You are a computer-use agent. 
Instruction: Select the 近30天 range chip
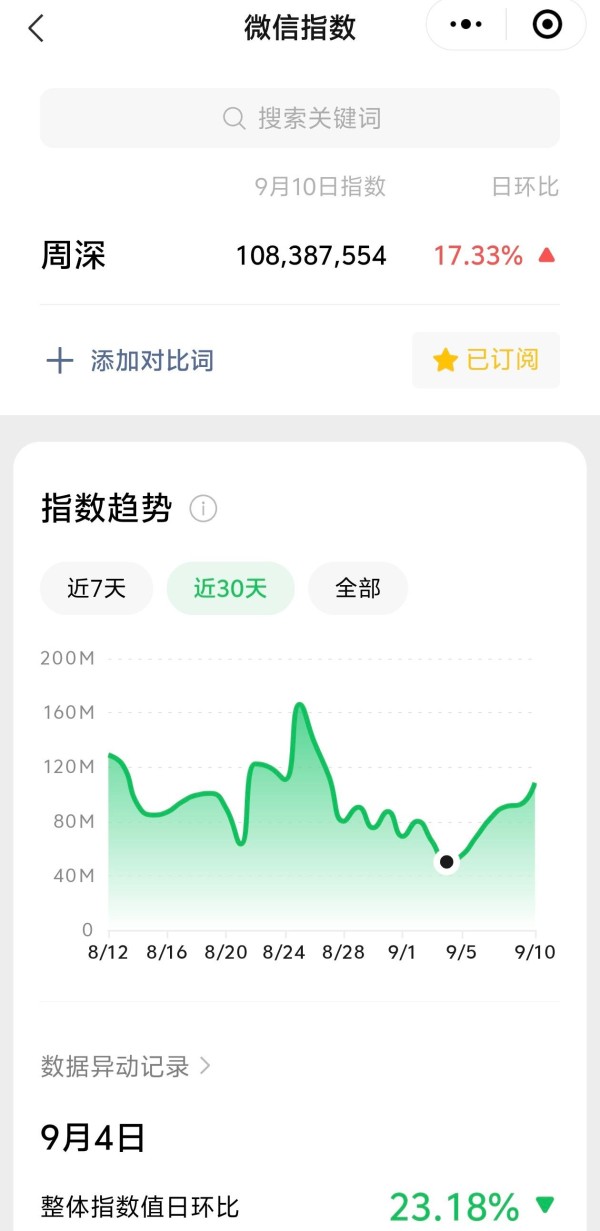coord(230,588)
